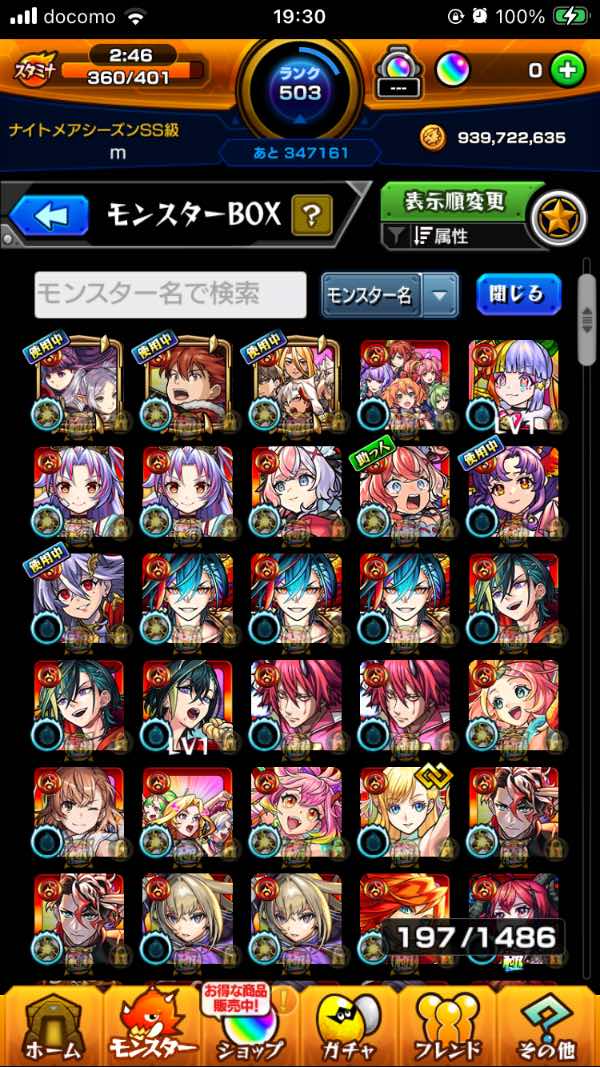Focus the モンスター名で検索 search field
The image size is (600, 1067).
pos(170,294)
